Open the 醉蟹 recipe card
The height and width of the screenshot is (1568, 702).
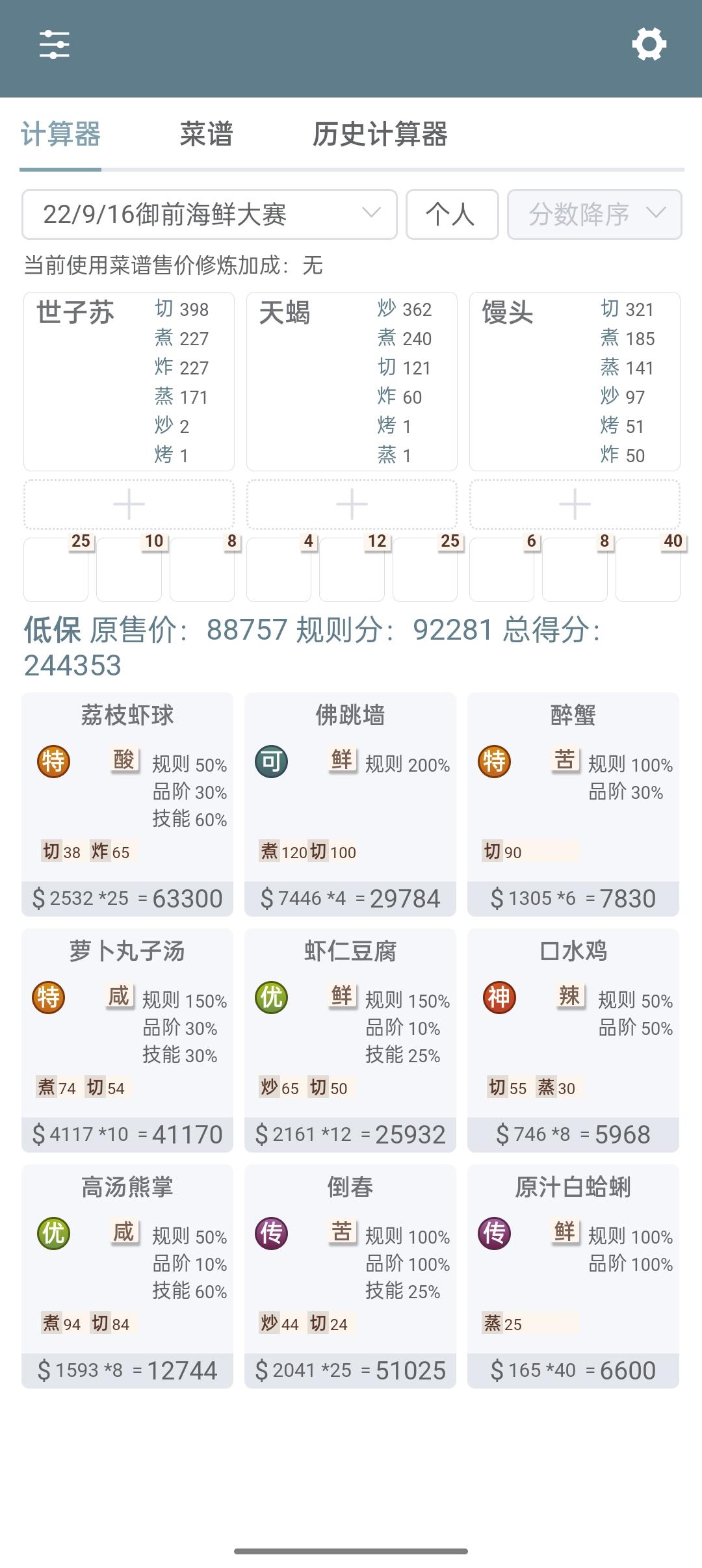[x=573, y=804]
